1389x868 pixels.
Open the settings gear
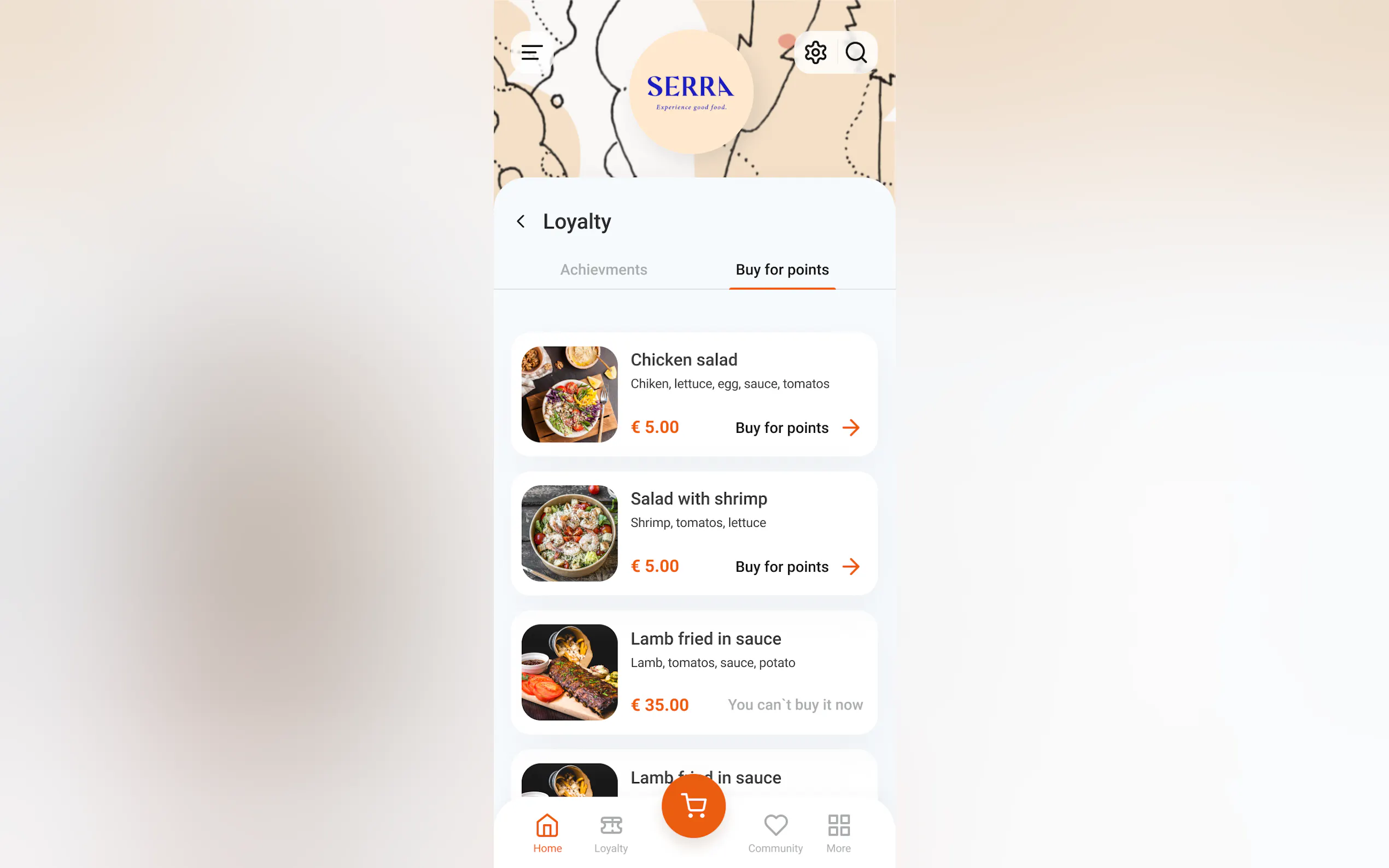(x=815, y=53)
